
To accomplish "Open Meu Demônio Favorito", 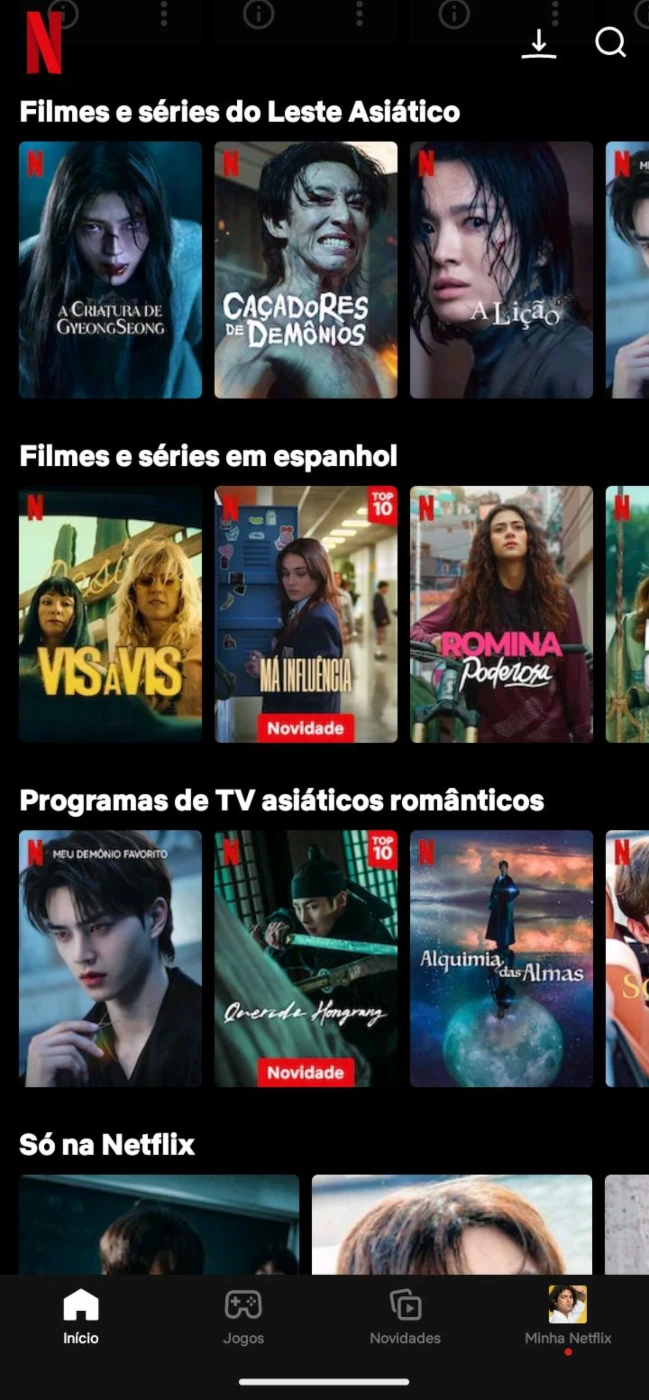I will [x=110, y=958].
